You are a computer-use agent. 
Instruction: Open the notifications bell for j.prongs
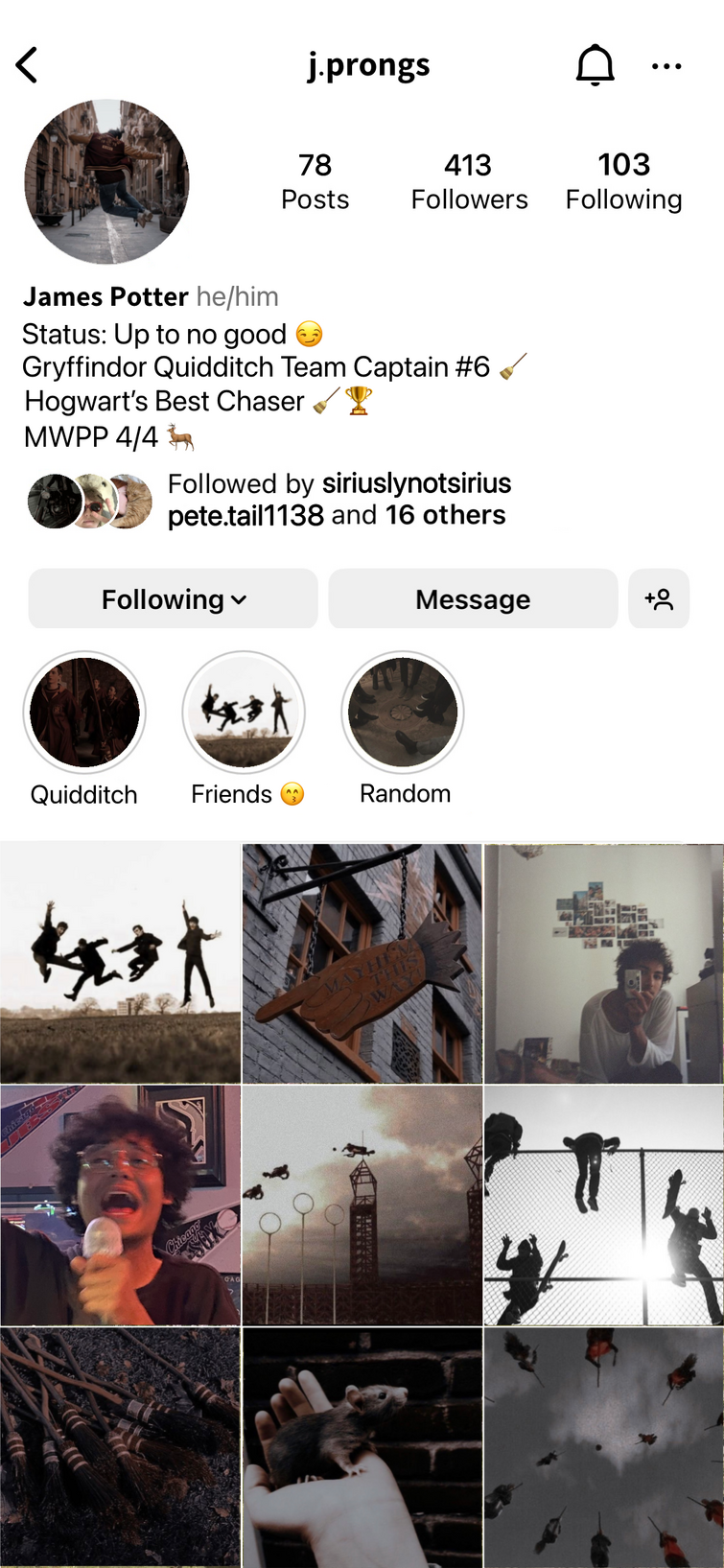[595, 65]
